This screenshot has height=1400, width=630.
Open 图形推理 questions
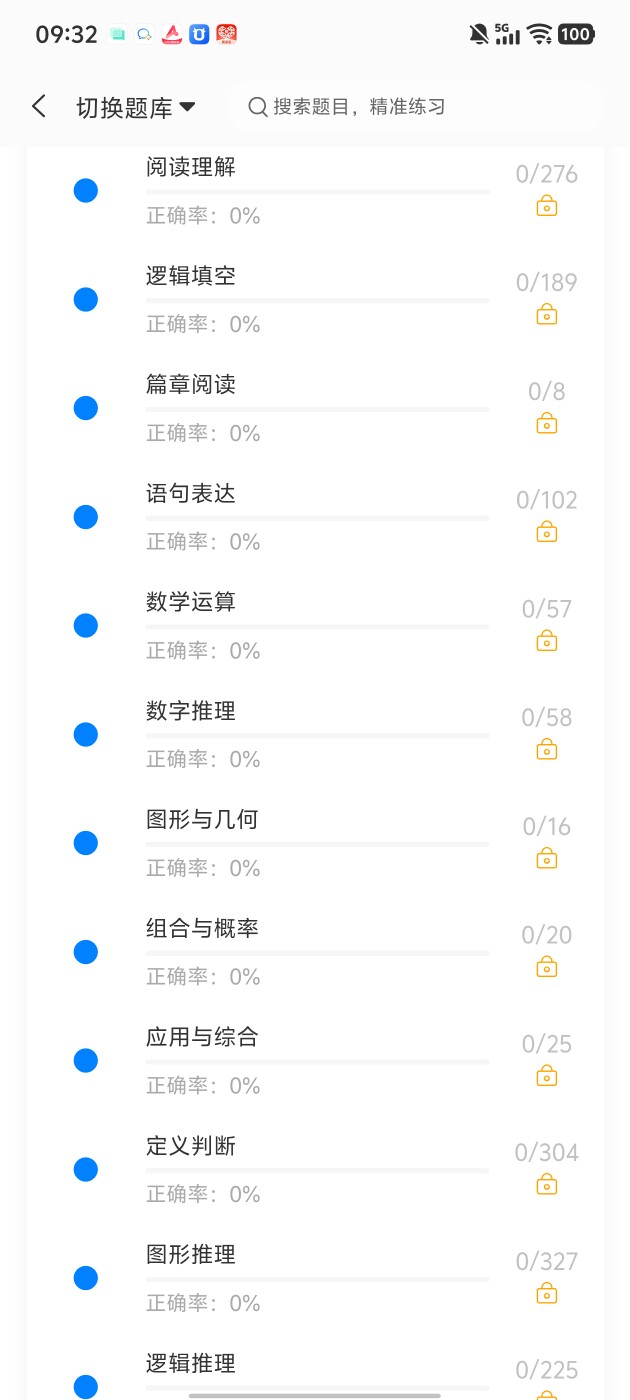[315, 1279]
